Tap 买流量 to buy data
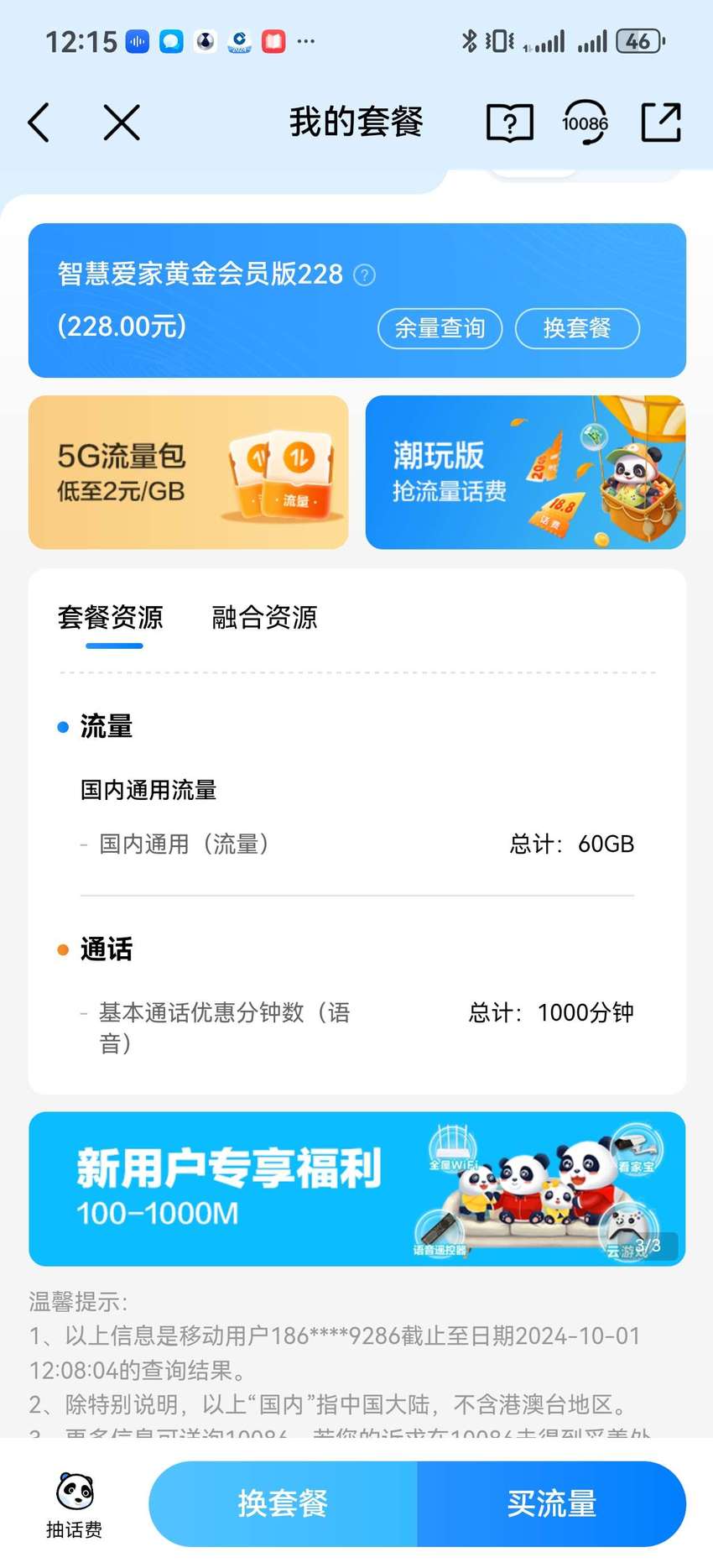The width and height of the screenshot is (713, 1568). coord(552,1503)
